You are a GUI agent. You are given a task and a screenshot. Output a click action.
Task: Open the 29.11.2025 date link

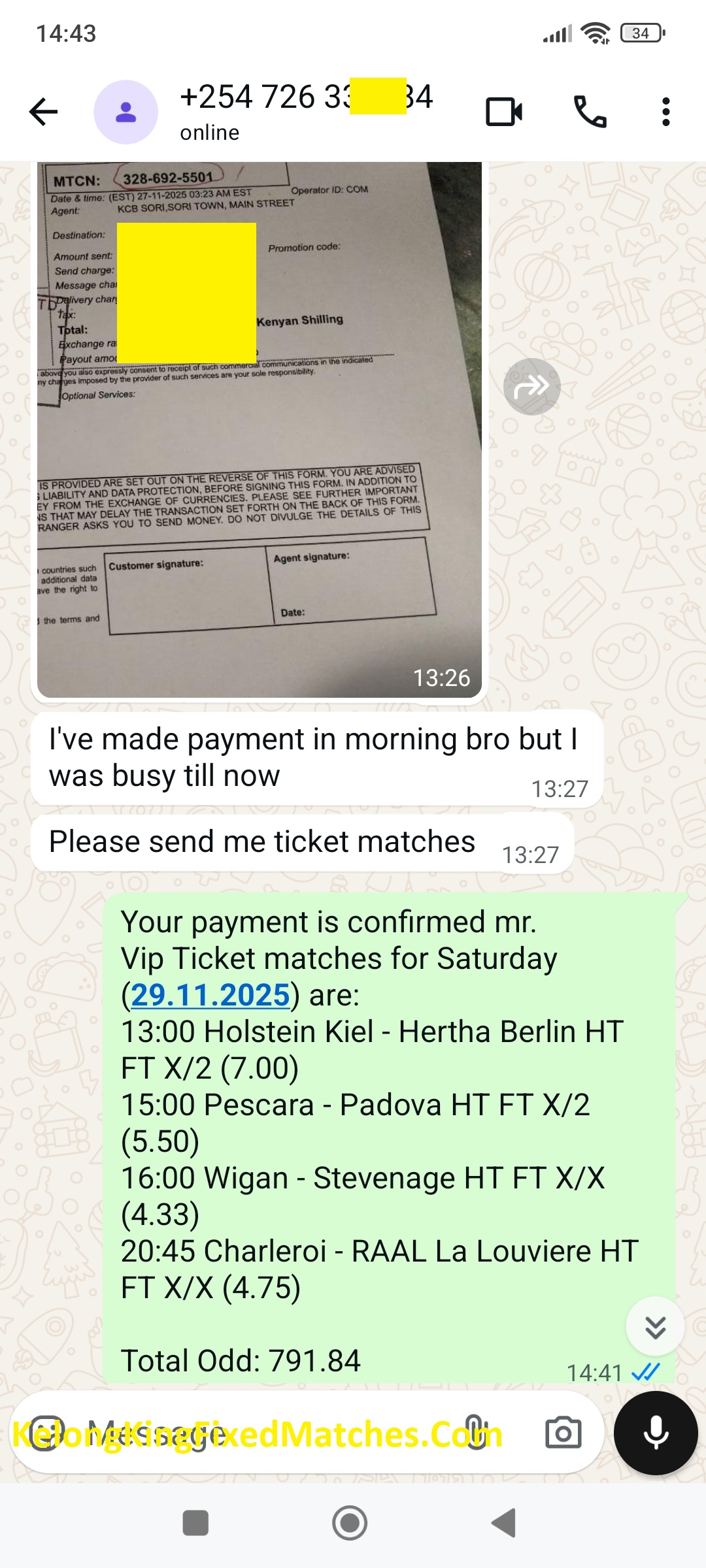210,995
